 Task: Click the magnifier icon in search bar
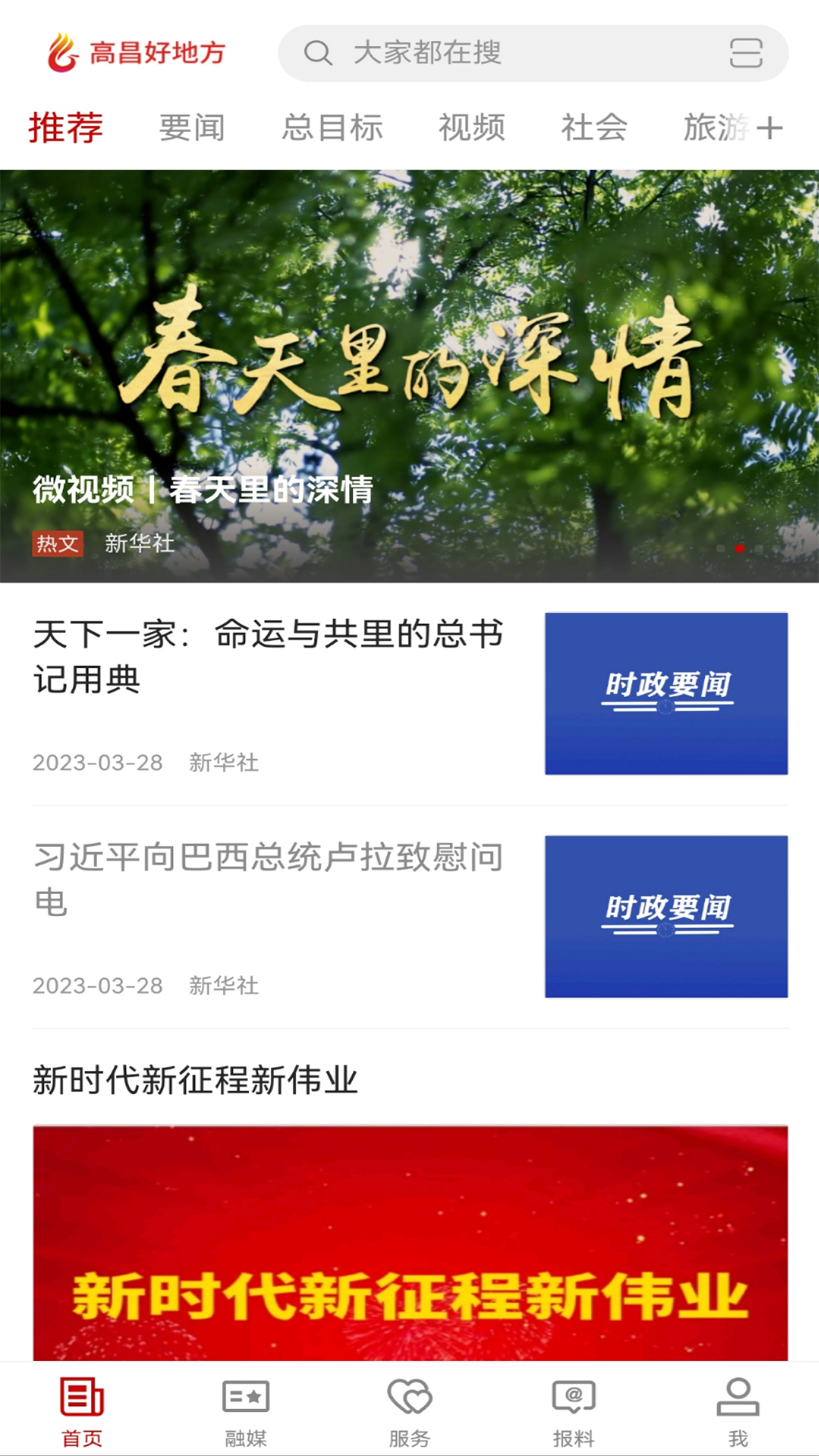click(319, 53)
